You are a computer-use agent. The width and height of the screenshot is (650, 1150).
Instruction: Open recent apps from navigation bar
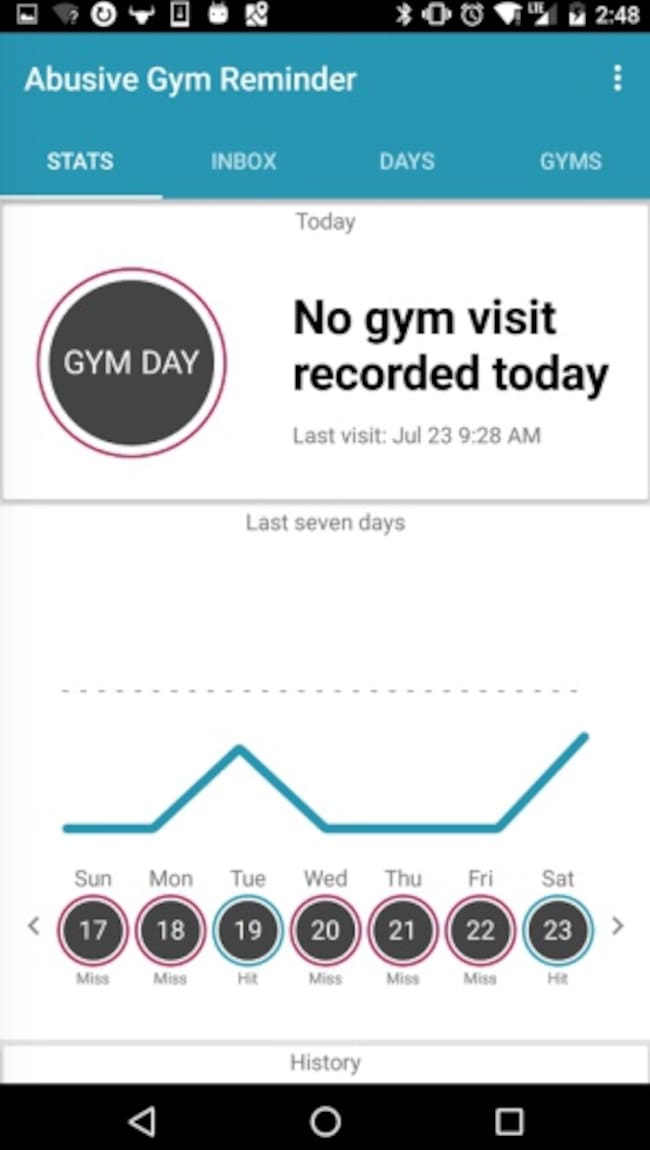click(509, 1121)
